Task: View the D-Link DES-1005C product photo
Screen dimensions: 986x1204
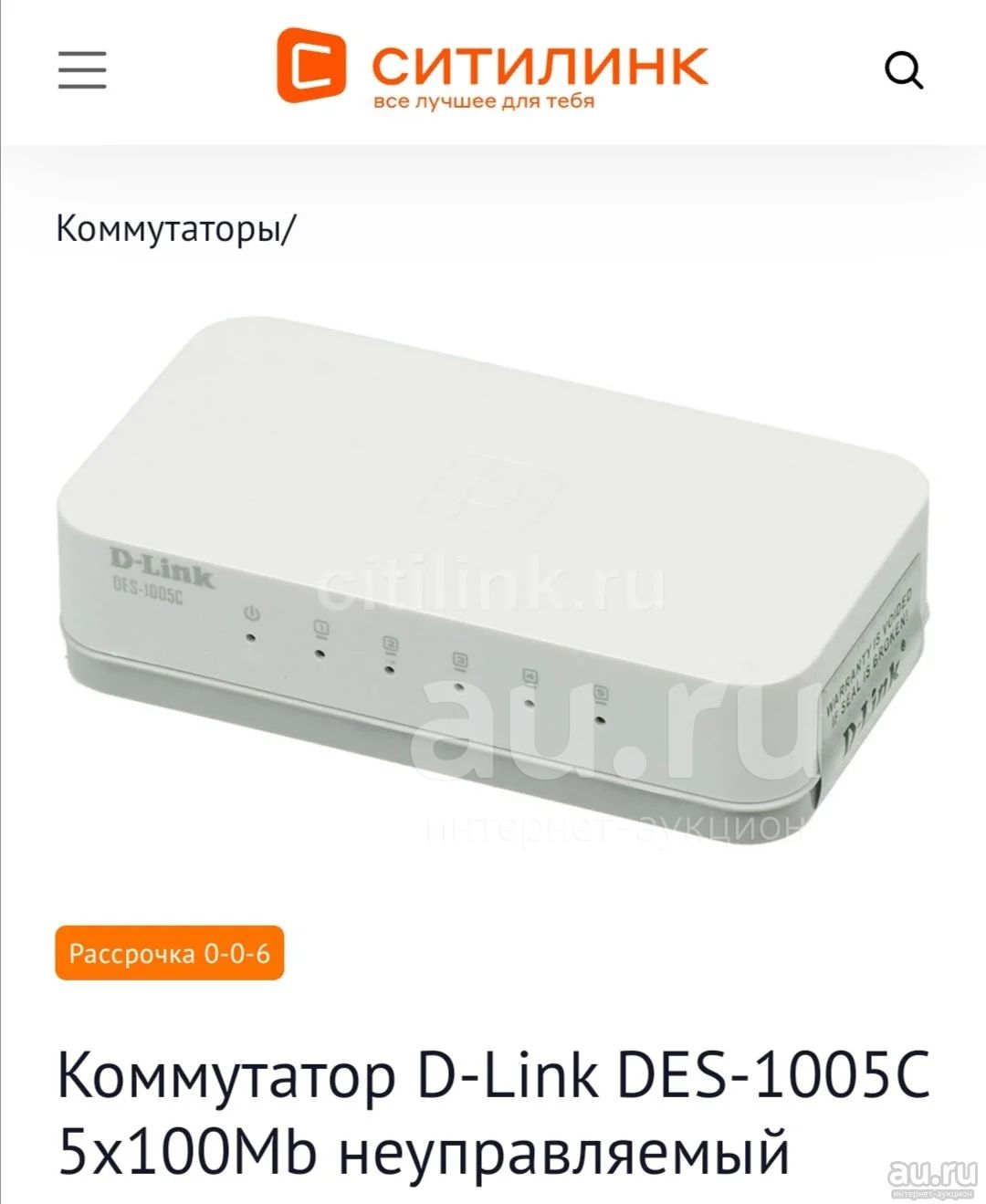Action: 493,566
